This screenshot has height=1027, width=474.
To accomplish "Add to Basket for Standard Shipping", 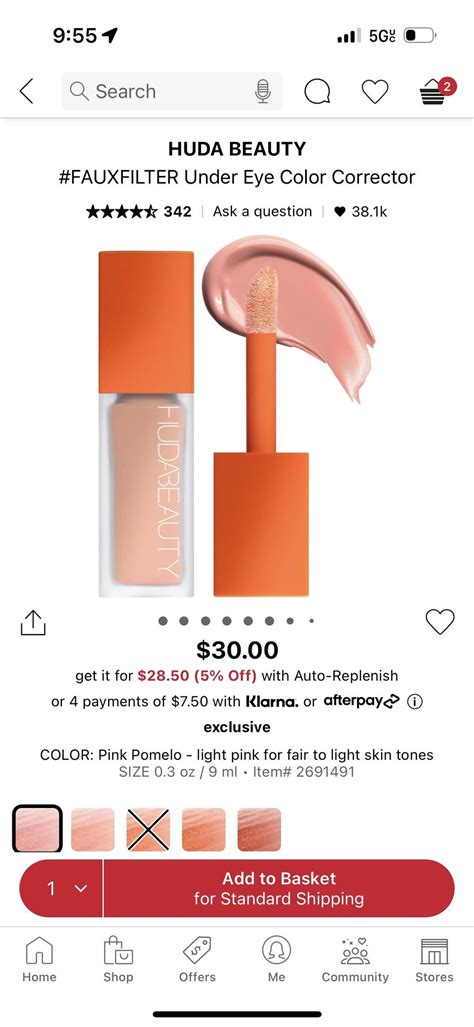I will tap(279, 888).
